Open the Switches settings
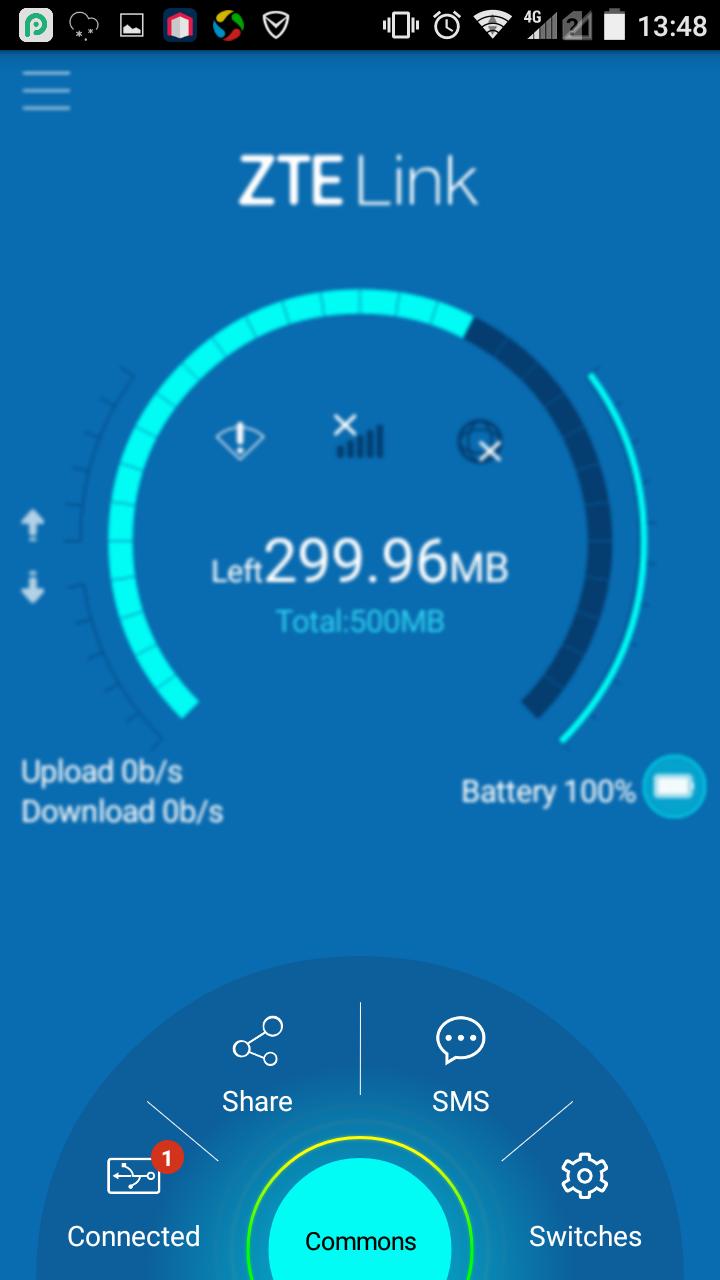Screen dimensions: 720x1280 [585, 1200]
